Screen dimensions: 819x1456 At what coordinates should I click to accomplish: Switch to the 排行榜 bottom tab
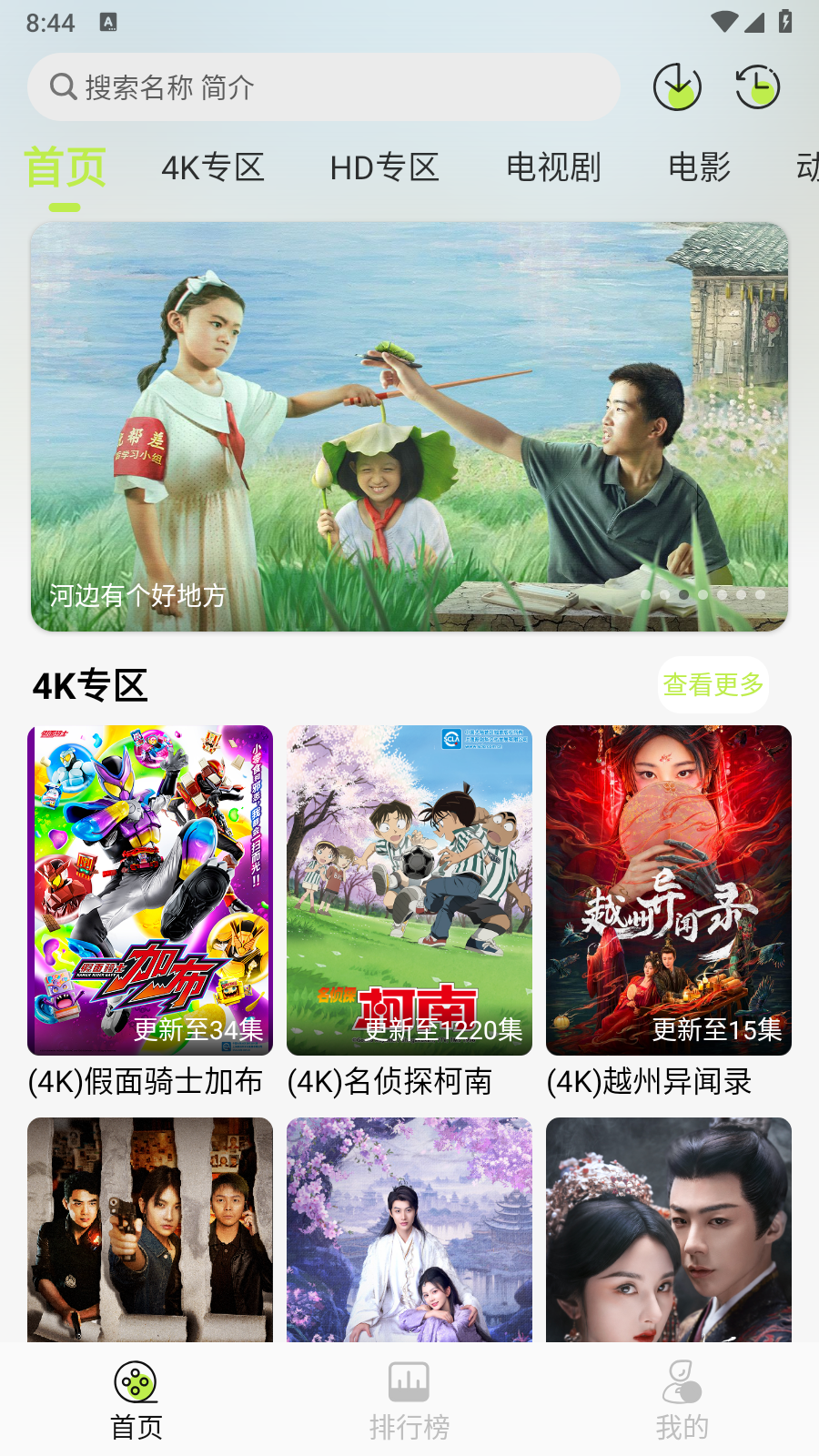pyautogui.click(x=409, y=1400)
